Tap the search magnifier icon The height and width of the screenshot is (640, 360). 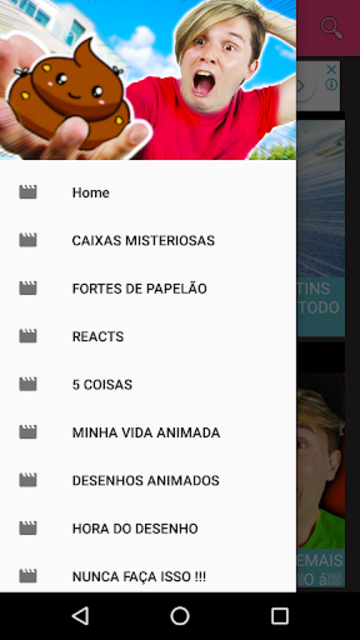(331, 28)
